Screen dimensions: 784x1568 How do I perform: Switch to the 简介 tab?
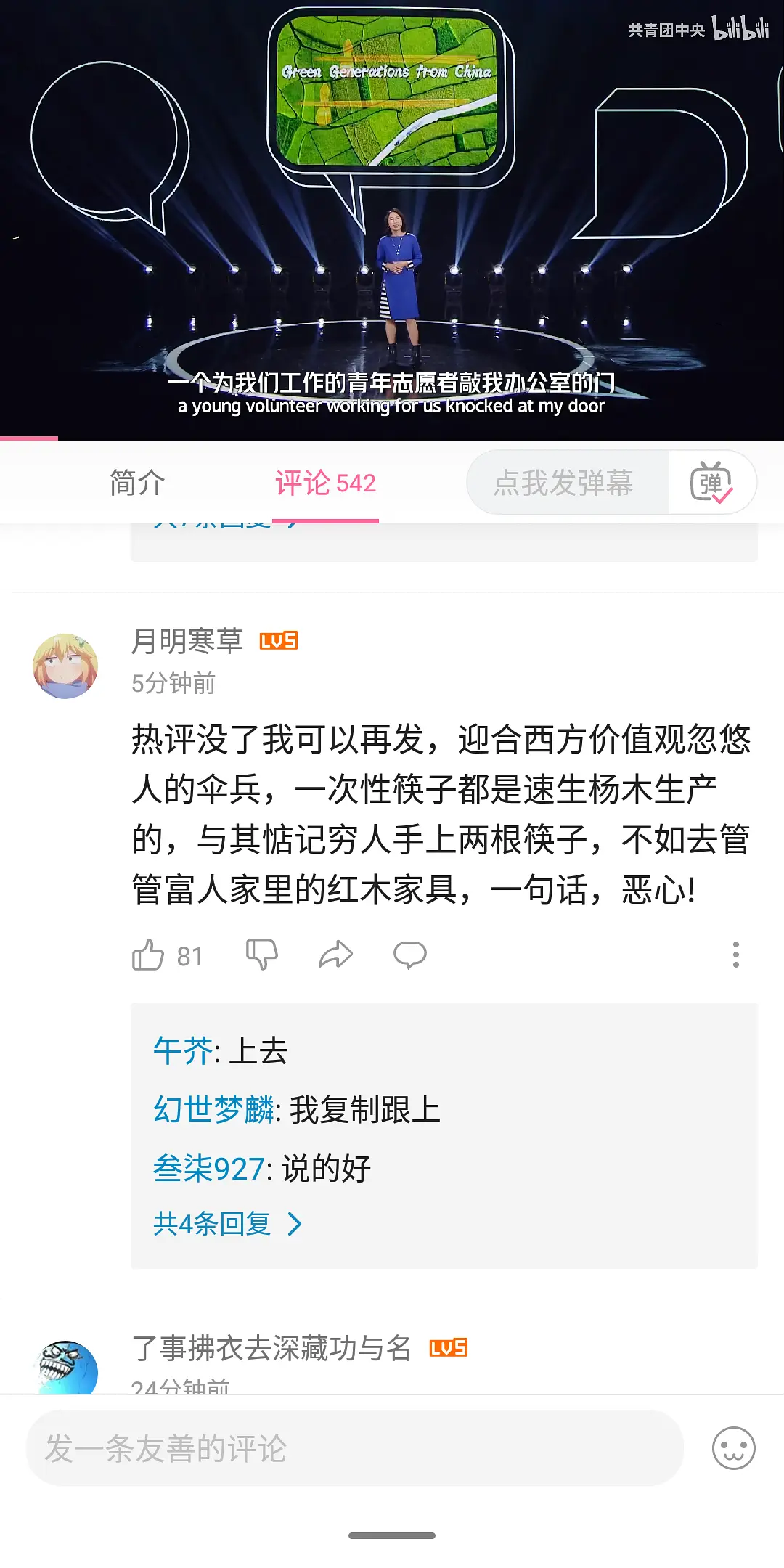pyautogui.click(x=137, y=483)
